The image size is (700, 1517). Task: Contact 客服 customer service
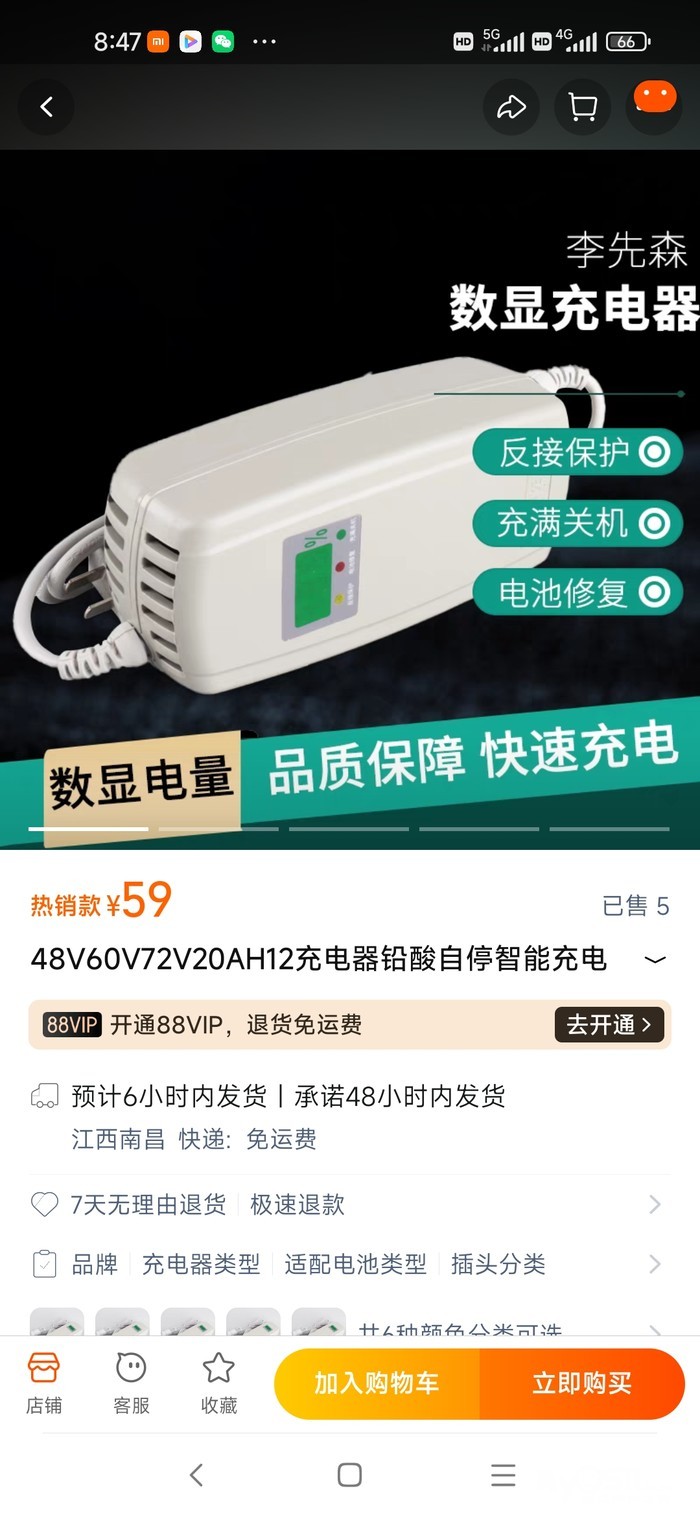pyautogui.click(x=131, y=1384)
